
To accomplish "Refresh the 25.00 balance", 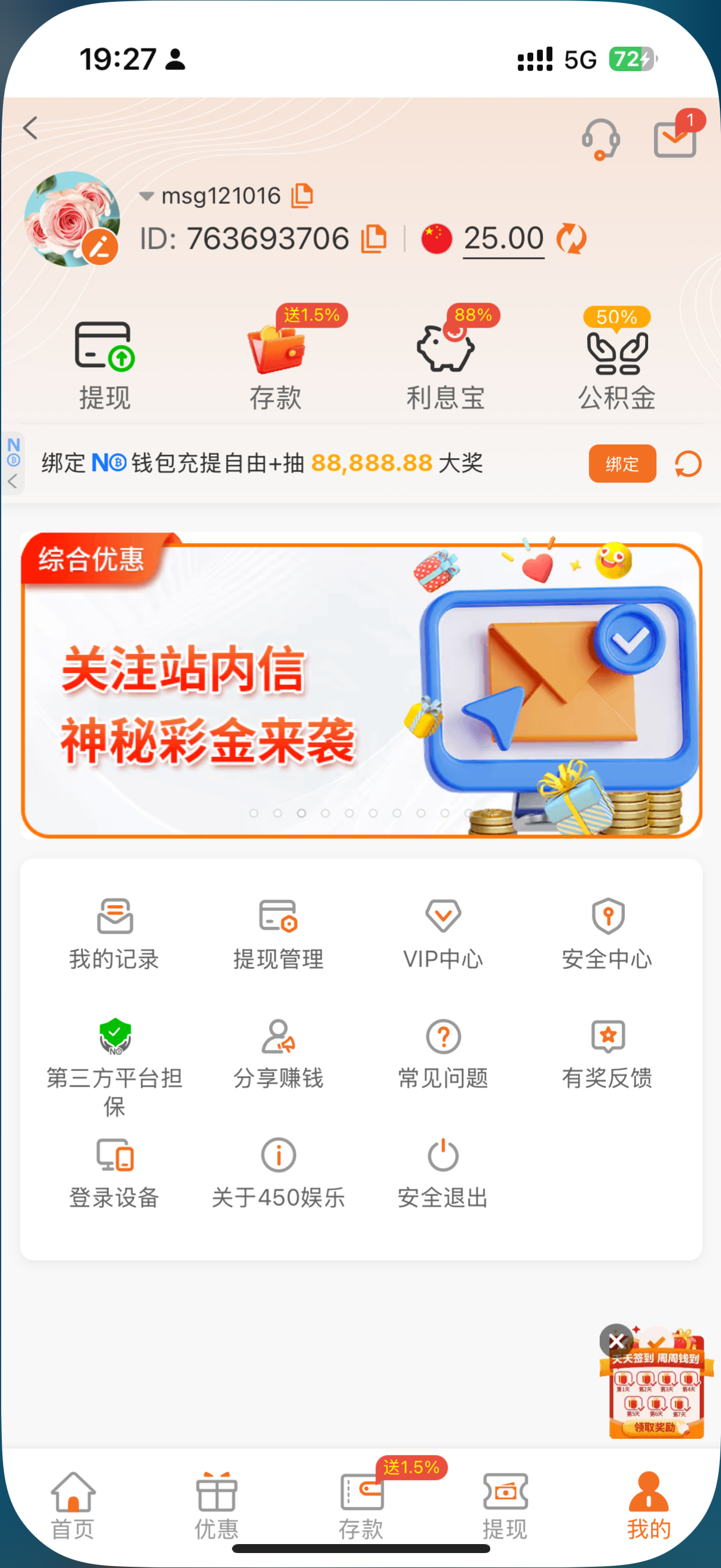I will (x=571, y=238).
